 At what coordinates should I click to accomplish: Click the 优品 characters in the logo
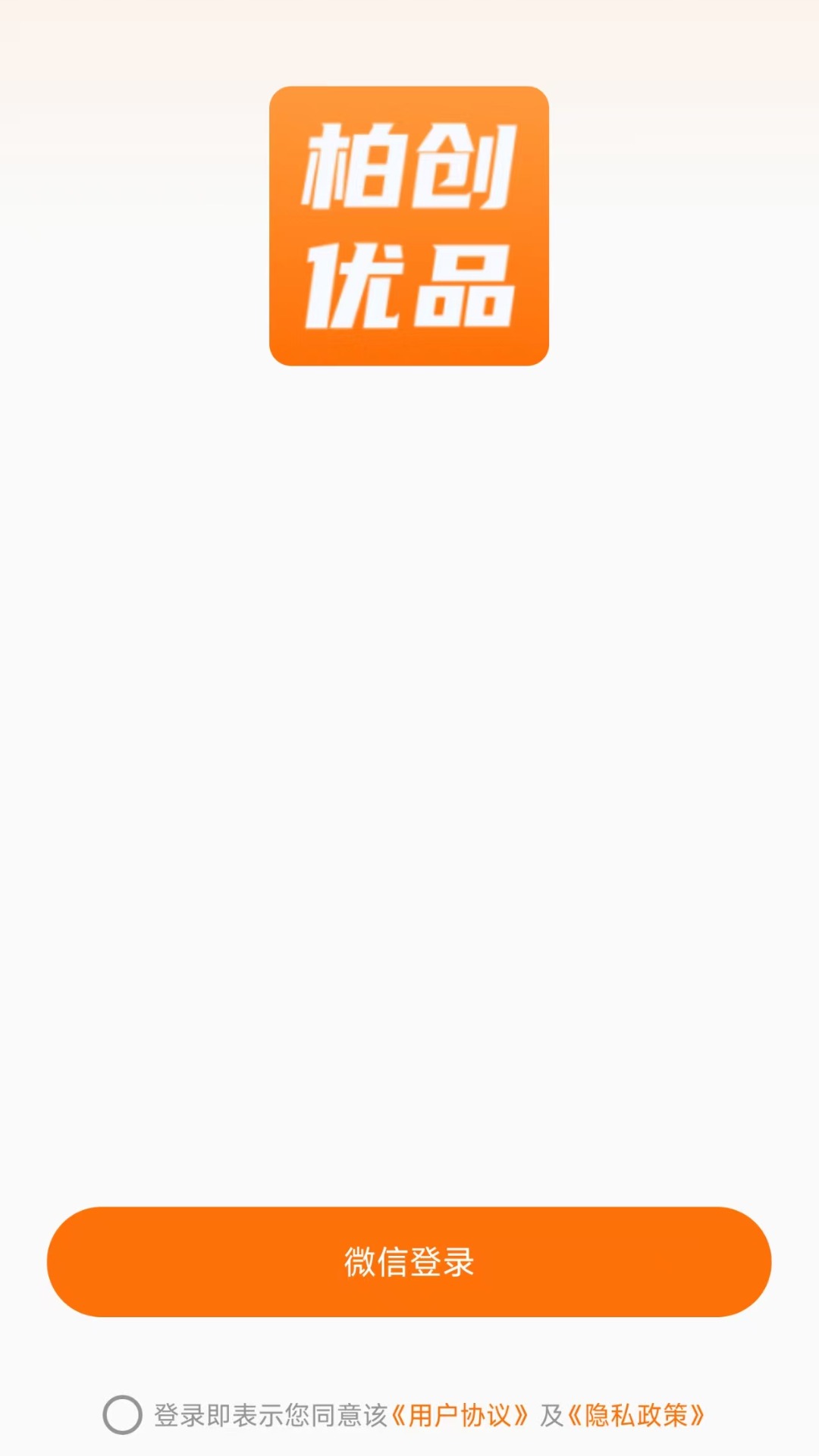pos(409,284)
